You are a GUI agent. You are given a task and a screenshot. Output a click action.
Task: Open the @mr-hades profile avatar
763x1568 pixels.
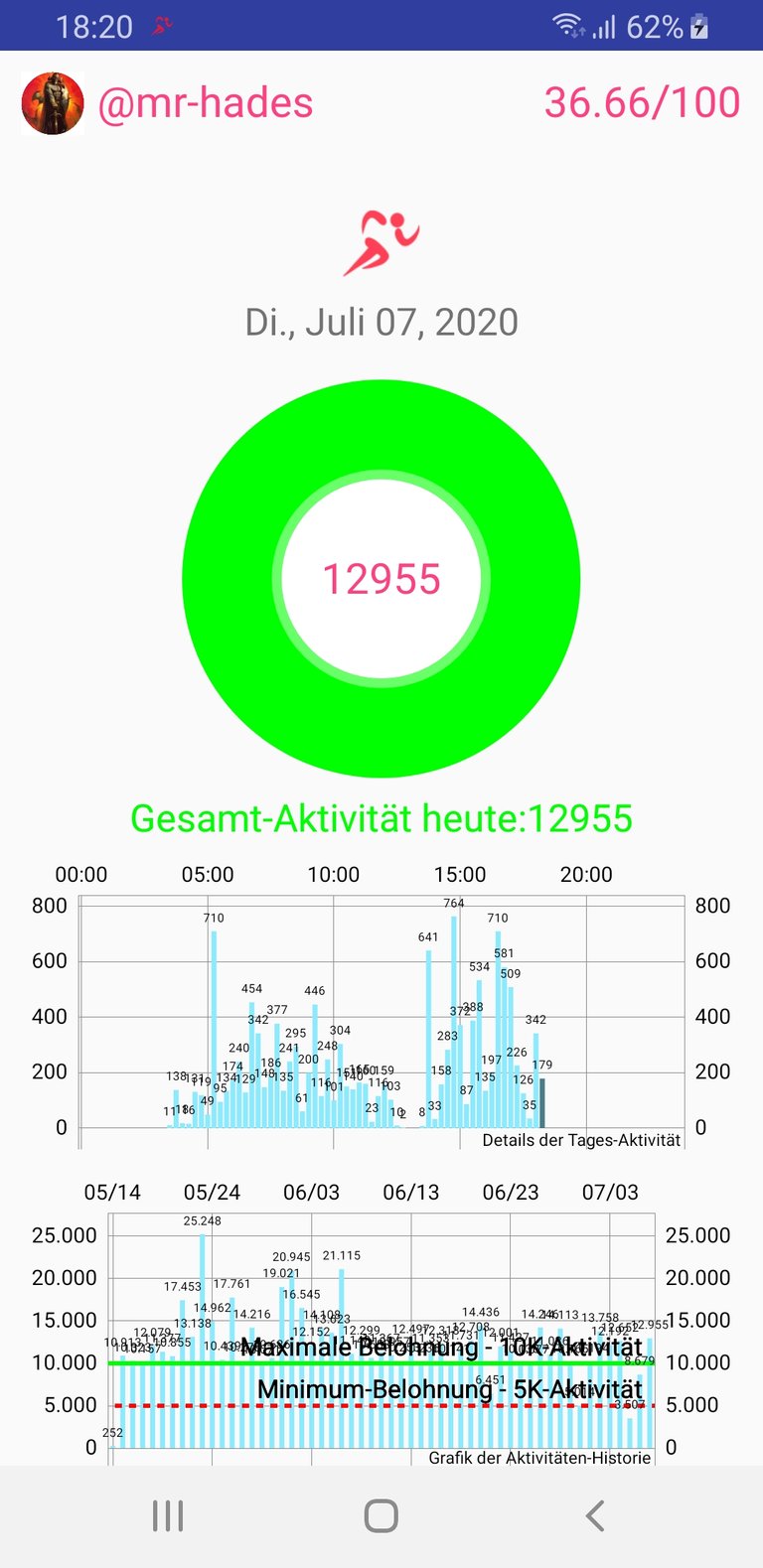coord(53,103)
